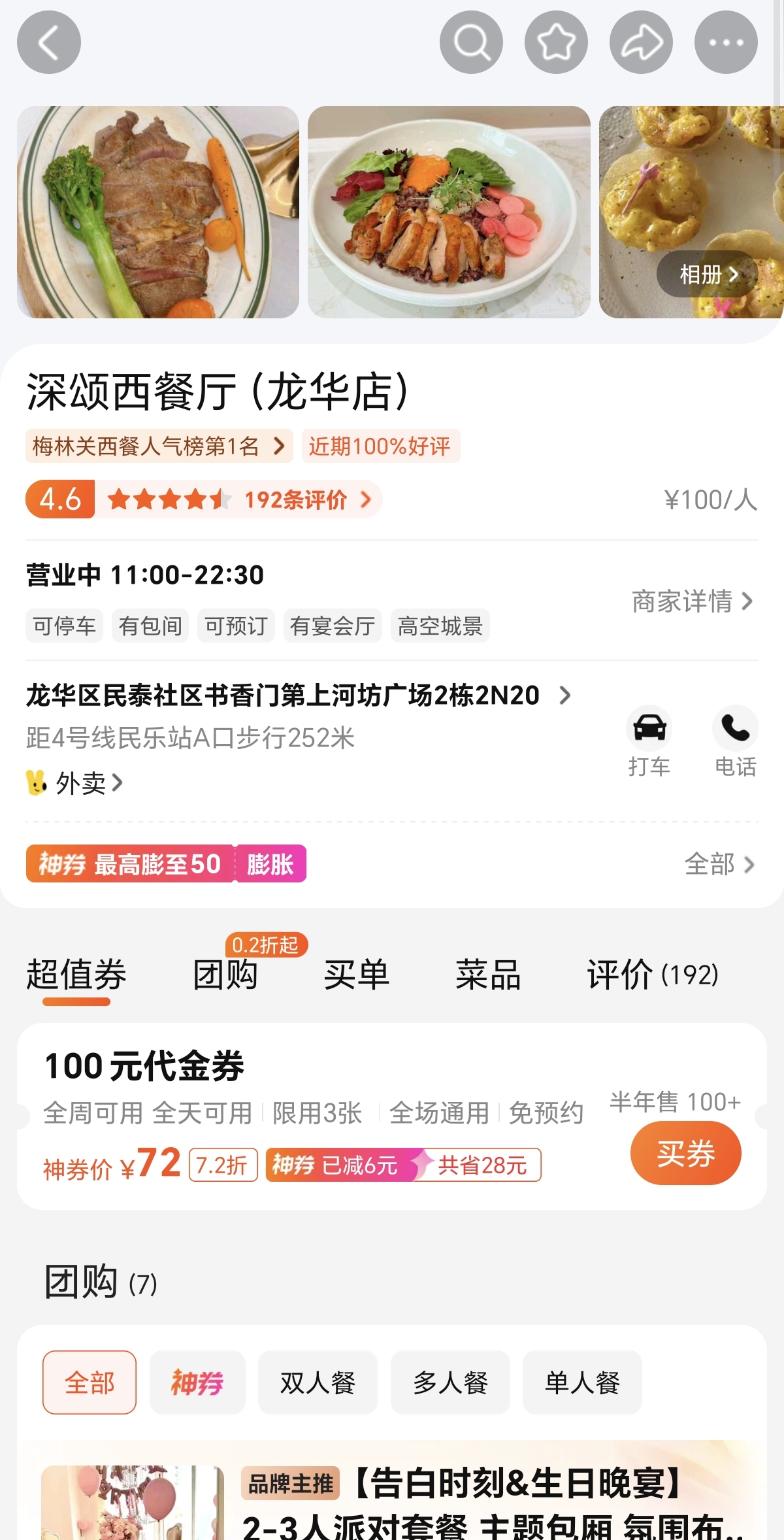The image size is (784, 1540).
Task: Open 商家详情 merchant details
Action: [x=691, y=601]
